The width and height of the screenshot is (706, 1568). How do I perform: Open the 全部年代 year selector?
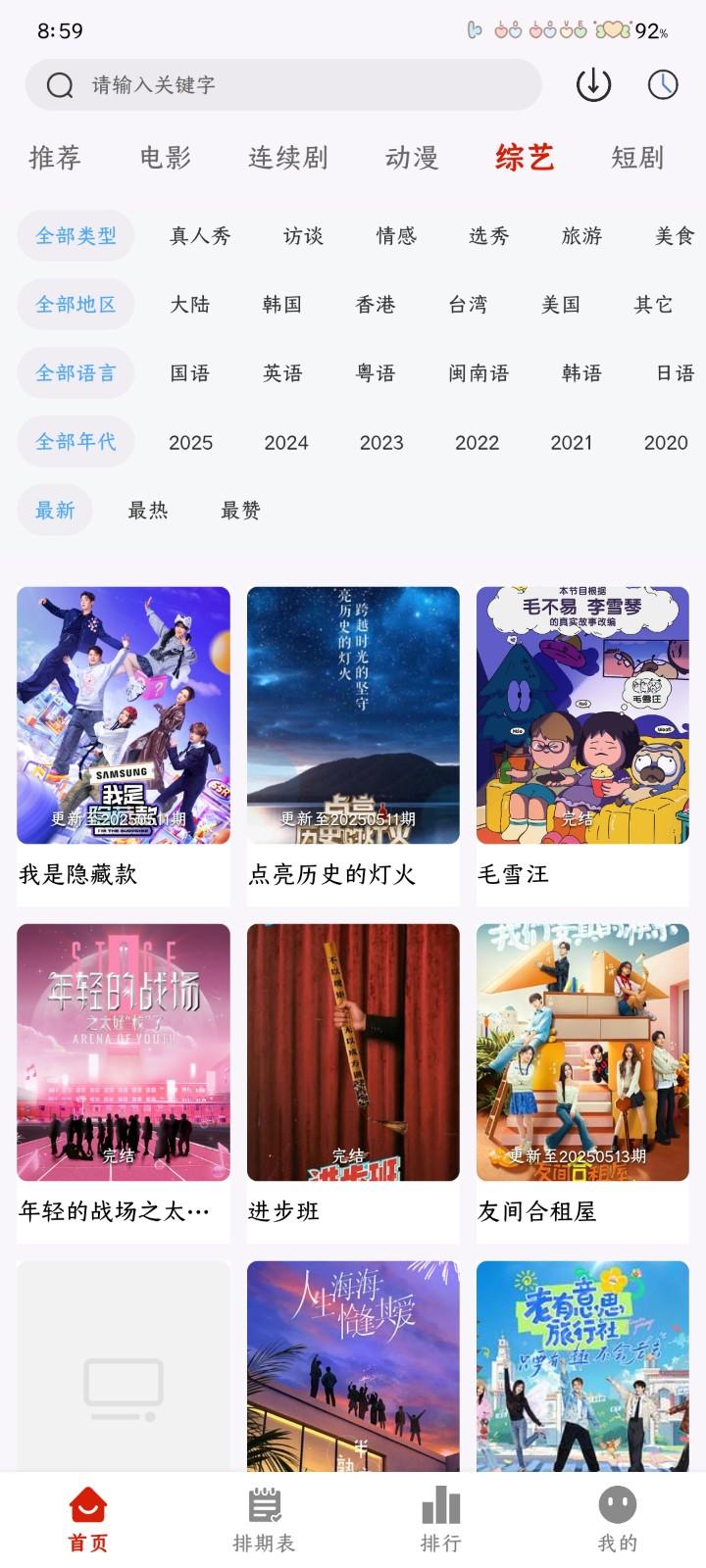click(76, 442)
